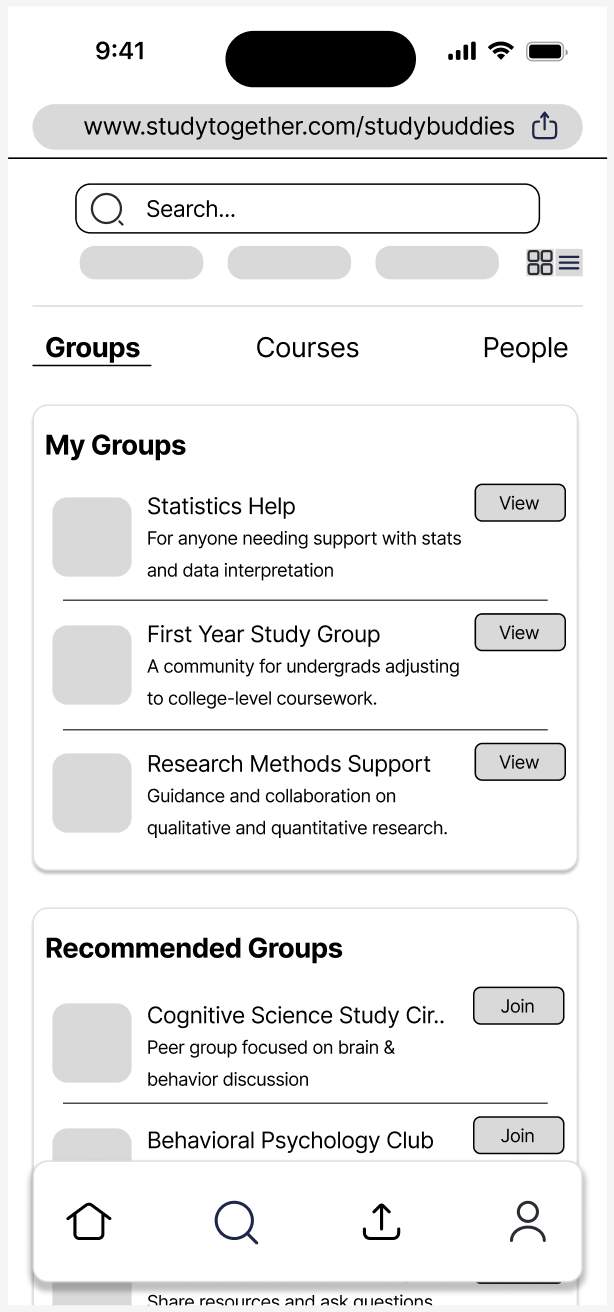View the Statistics Help group

click(519, 503)
